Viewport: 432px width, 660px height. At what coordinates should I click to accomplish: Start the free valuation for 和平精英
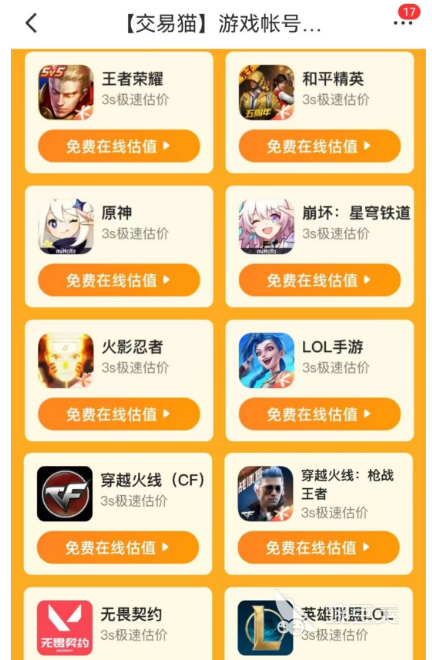tap(320, 146)
